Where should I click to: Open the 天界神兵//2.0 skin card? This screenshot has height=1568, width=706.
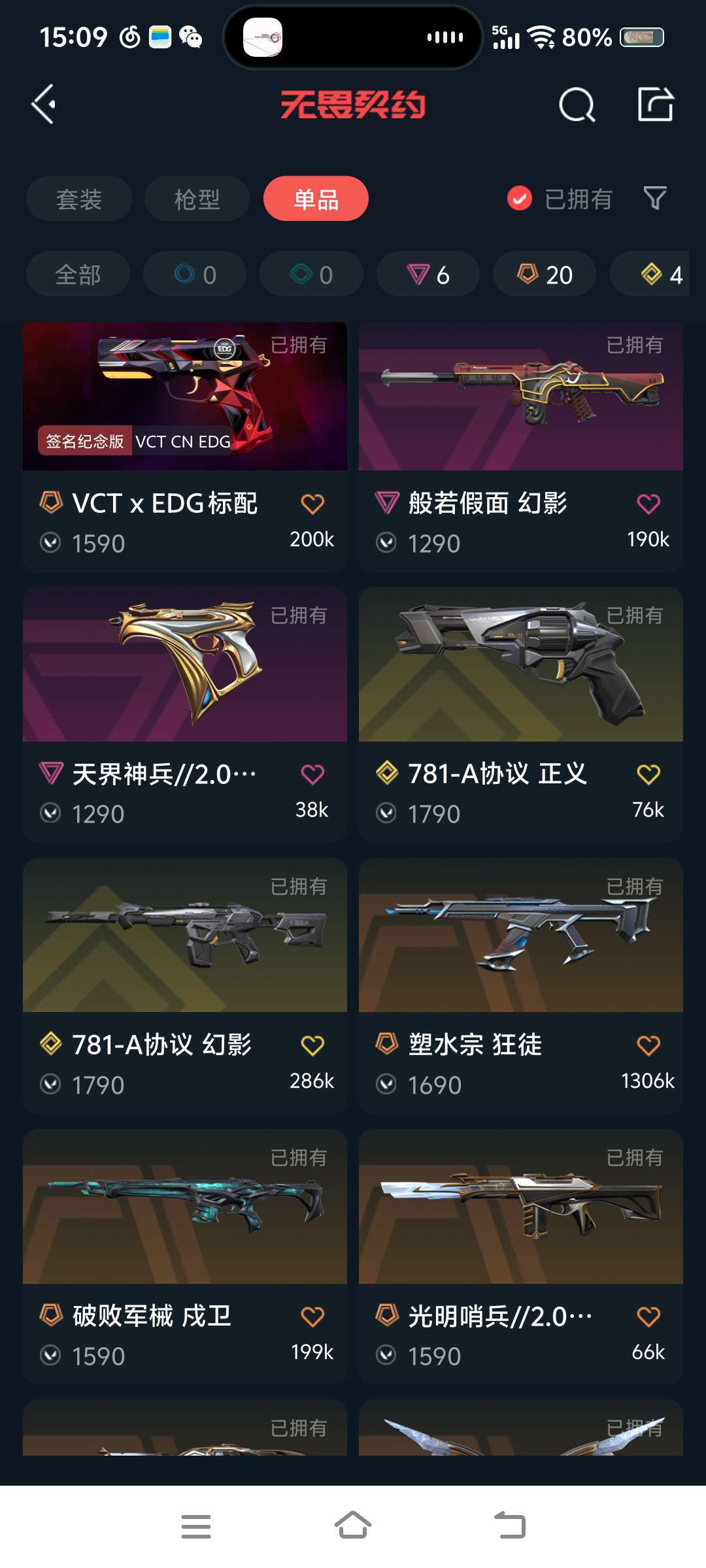click(185, 714)
